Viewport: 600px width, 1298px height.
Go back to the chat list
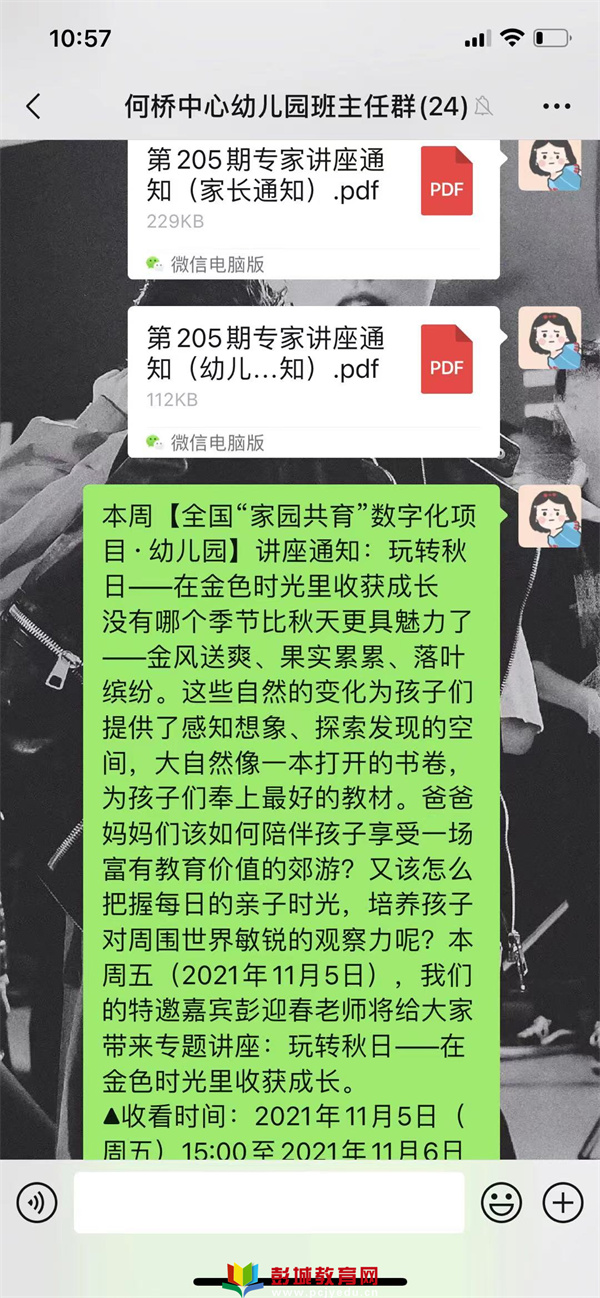(34, 107)
